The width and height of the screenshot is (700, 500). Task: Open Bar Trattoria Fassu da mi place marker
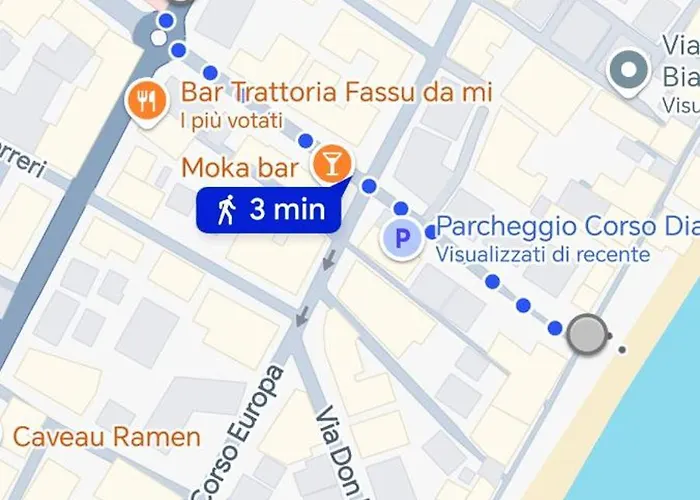pyautogui.click(x=148, y=100)
